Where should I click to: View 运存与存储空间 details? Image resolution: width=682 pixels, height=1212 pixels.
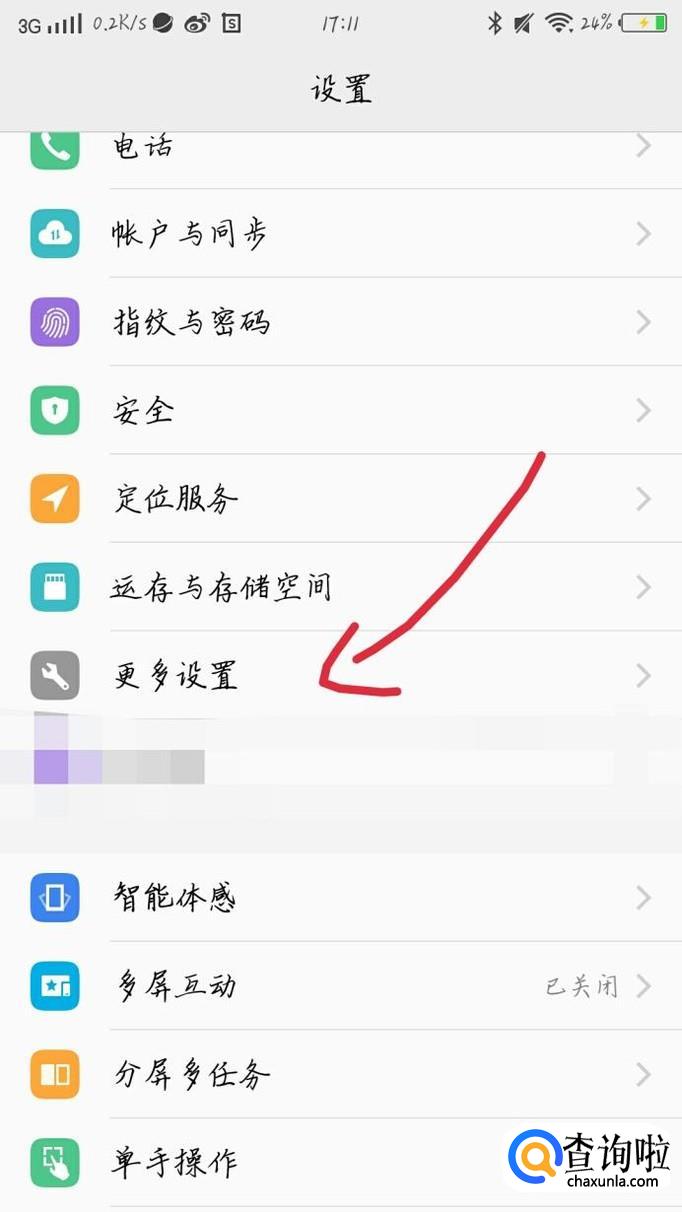click(340, 586)
